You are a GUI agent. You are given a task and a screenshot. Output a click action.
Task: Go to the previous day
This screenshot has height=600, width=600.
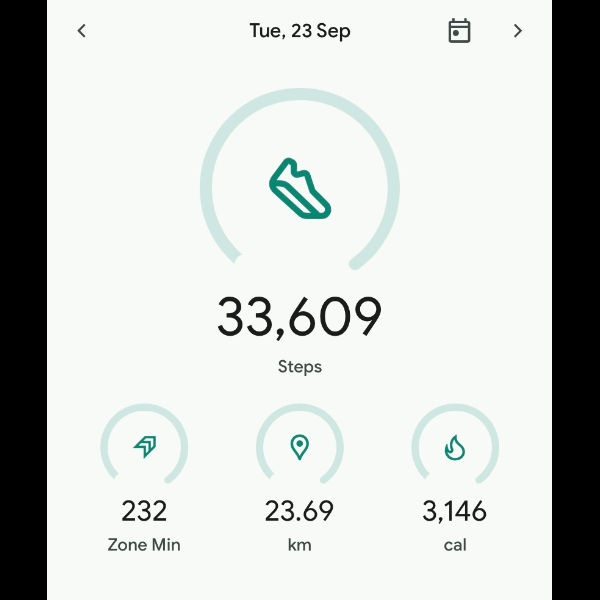[x=82, y=31]
